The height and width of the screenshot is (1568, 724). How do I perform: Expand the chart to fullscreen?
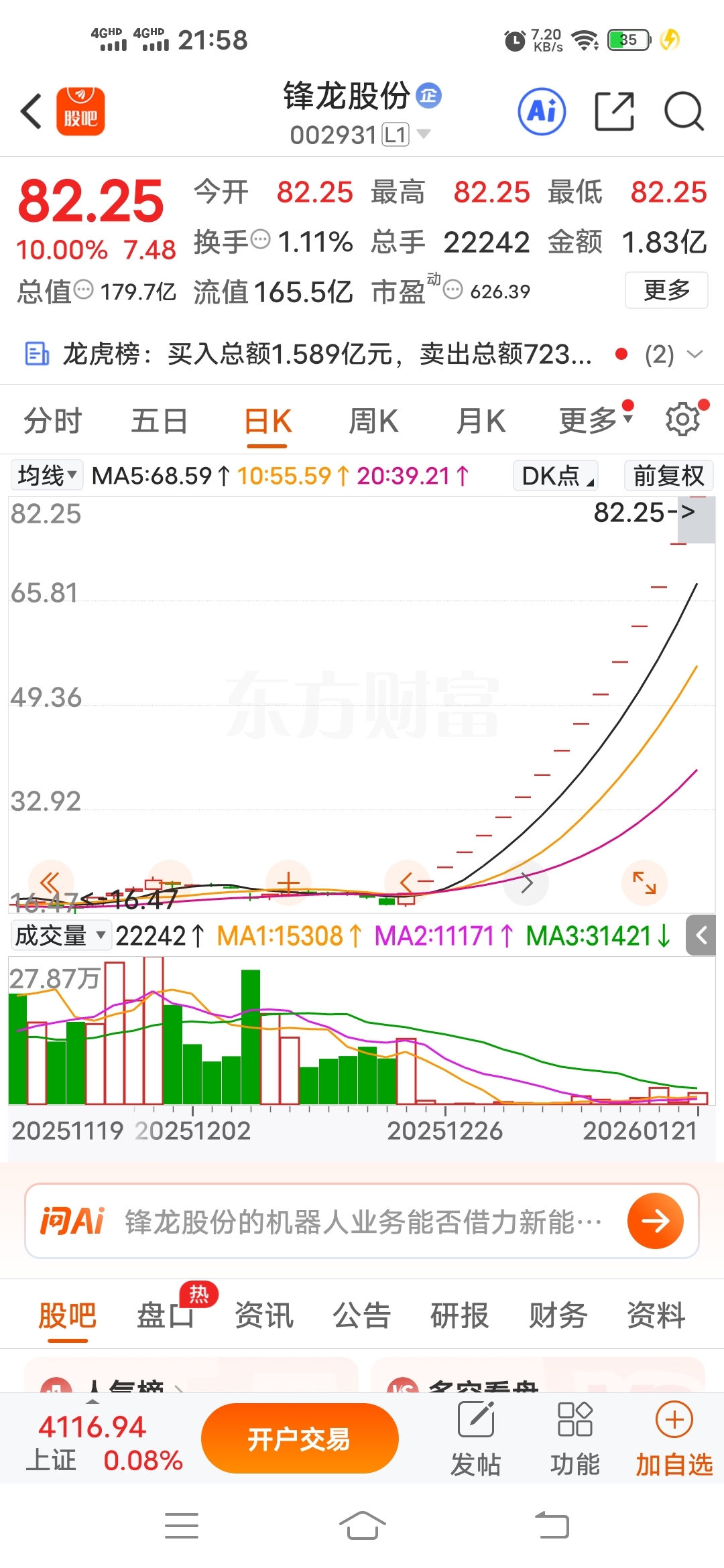coord(644,883)
